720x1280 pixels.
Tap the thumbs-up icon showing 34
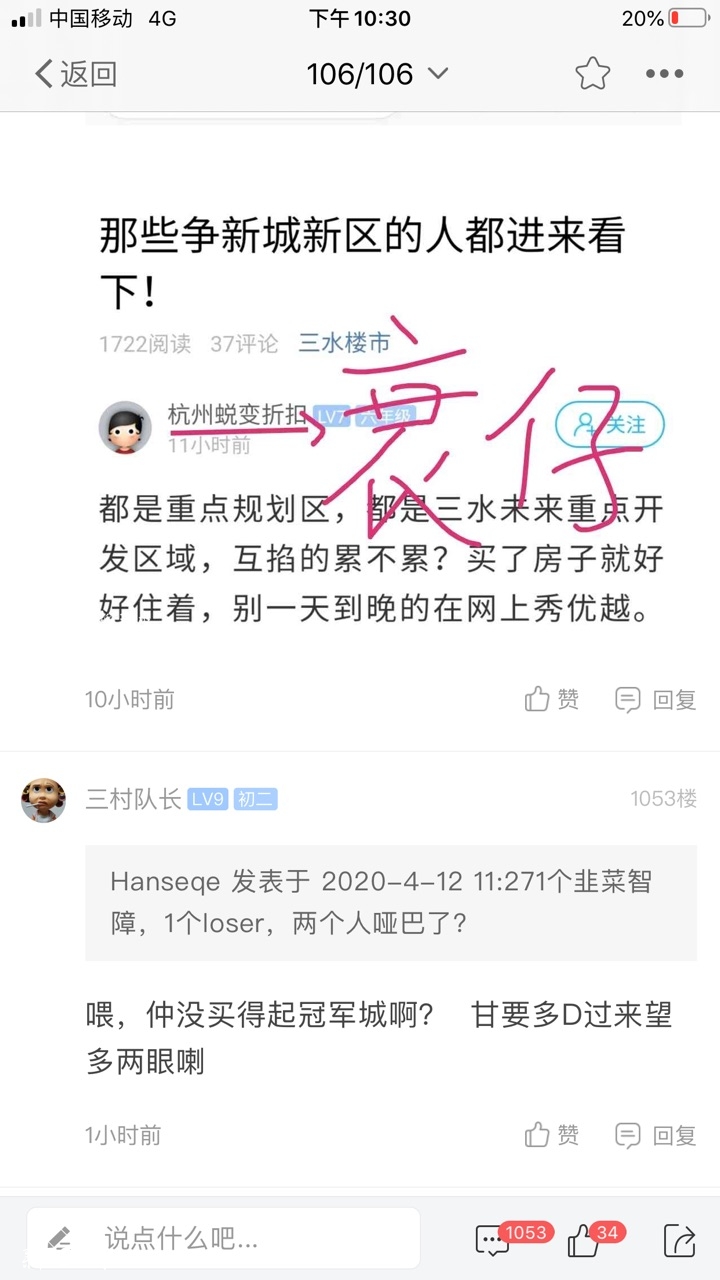click(583, 1241)
